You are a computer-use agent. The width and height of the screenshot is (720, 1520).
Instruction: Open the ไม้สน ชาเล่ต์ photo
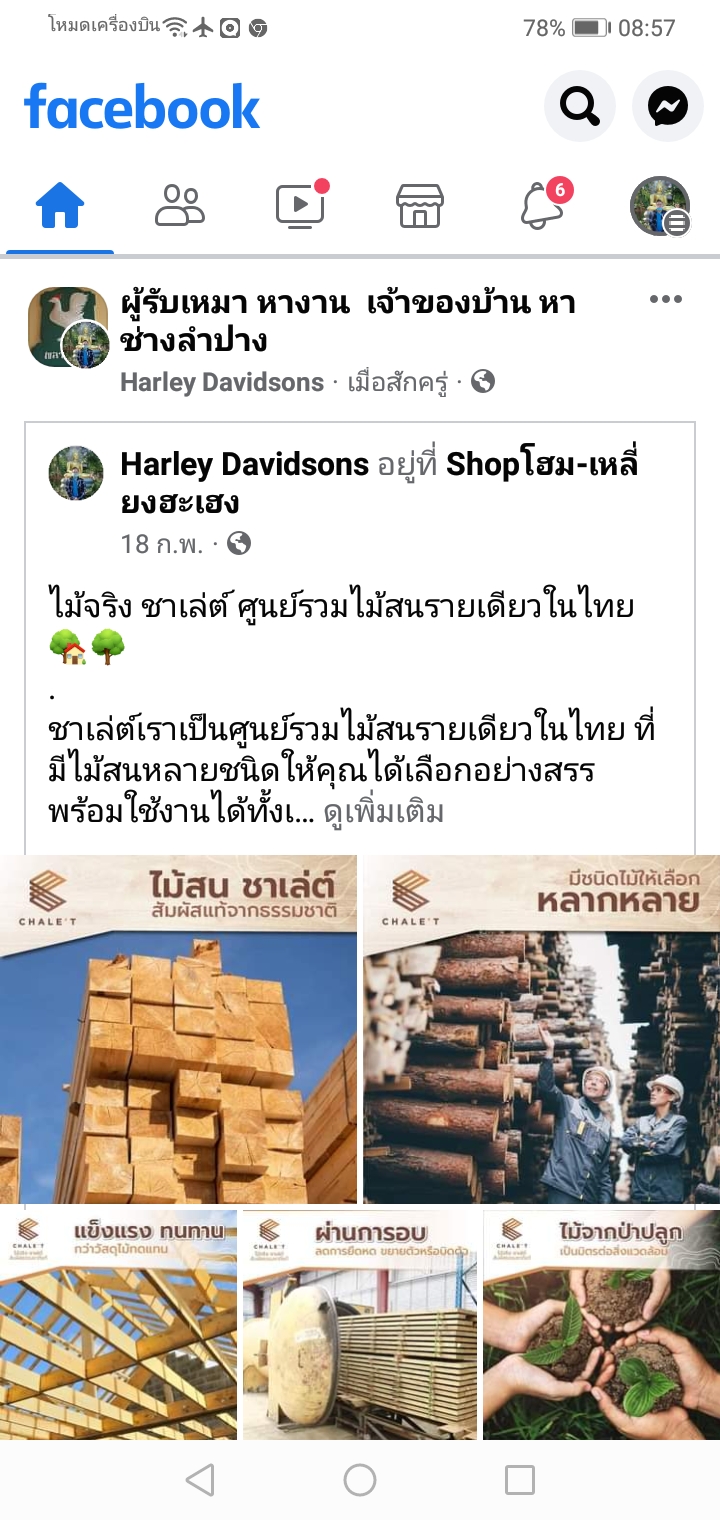tap(178, 1030)
